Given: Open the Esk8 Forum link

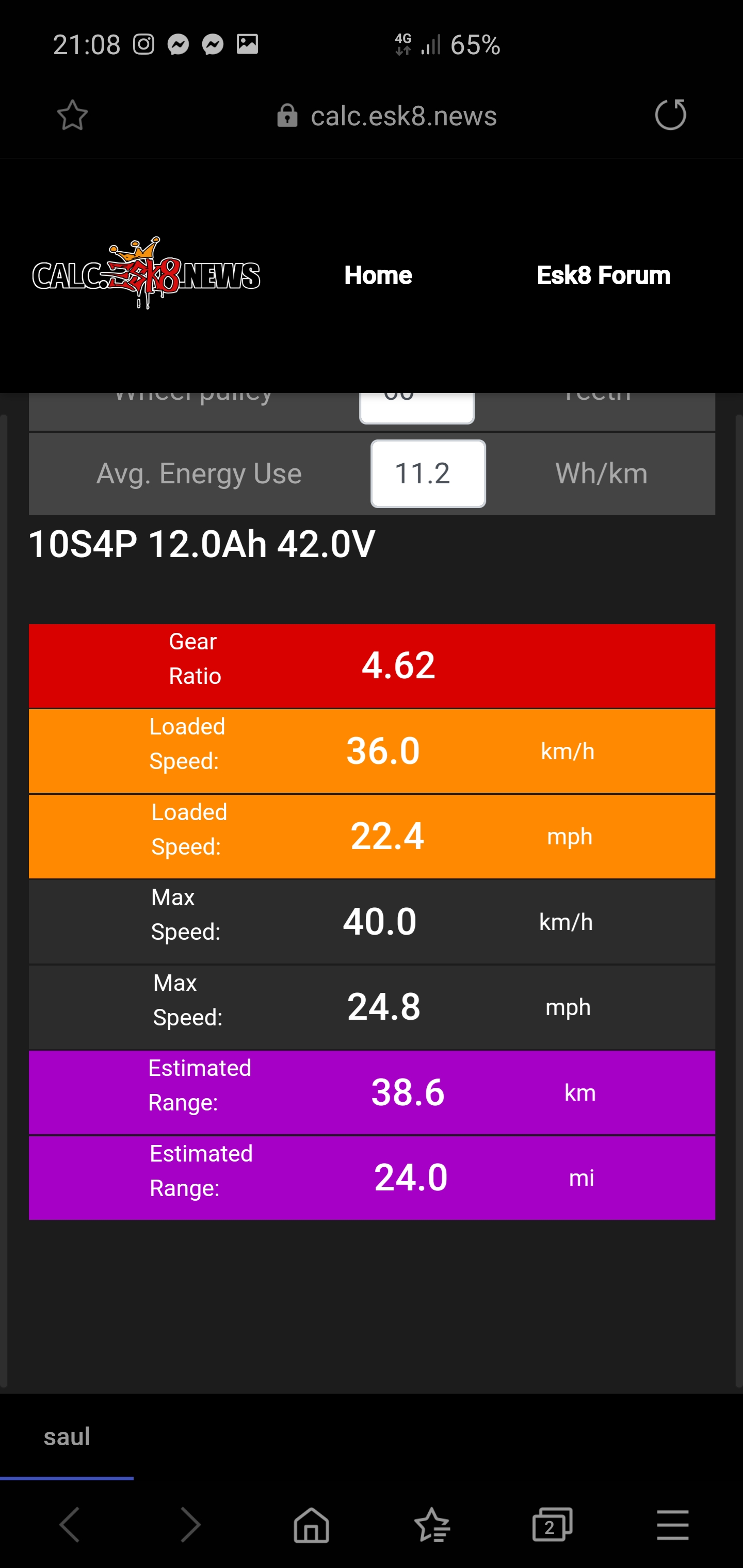Looking at the screenshot, I should pyautogui.click(x=603, y=276).
